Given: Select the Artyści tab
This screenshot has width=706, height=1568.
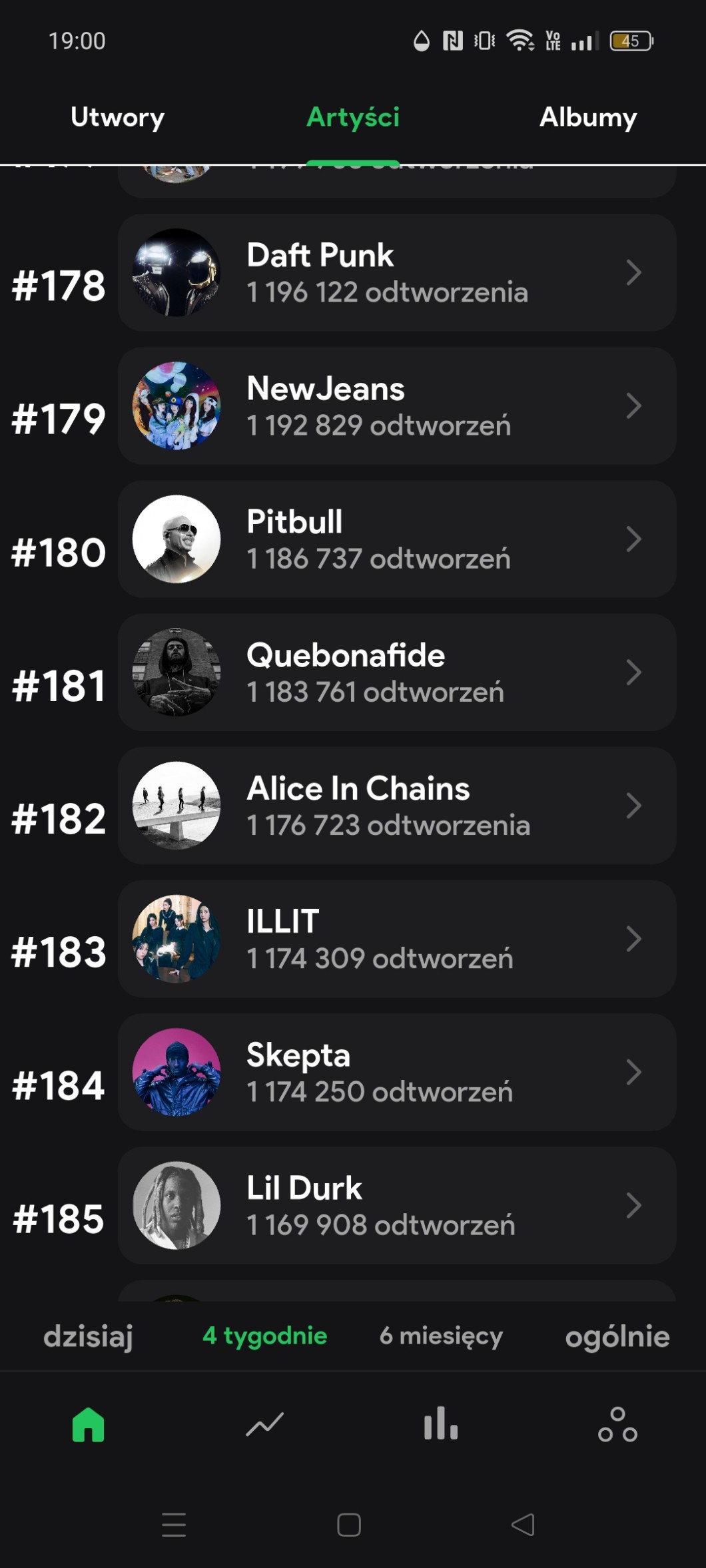Looking at the screenshot, I should (353, 117).
